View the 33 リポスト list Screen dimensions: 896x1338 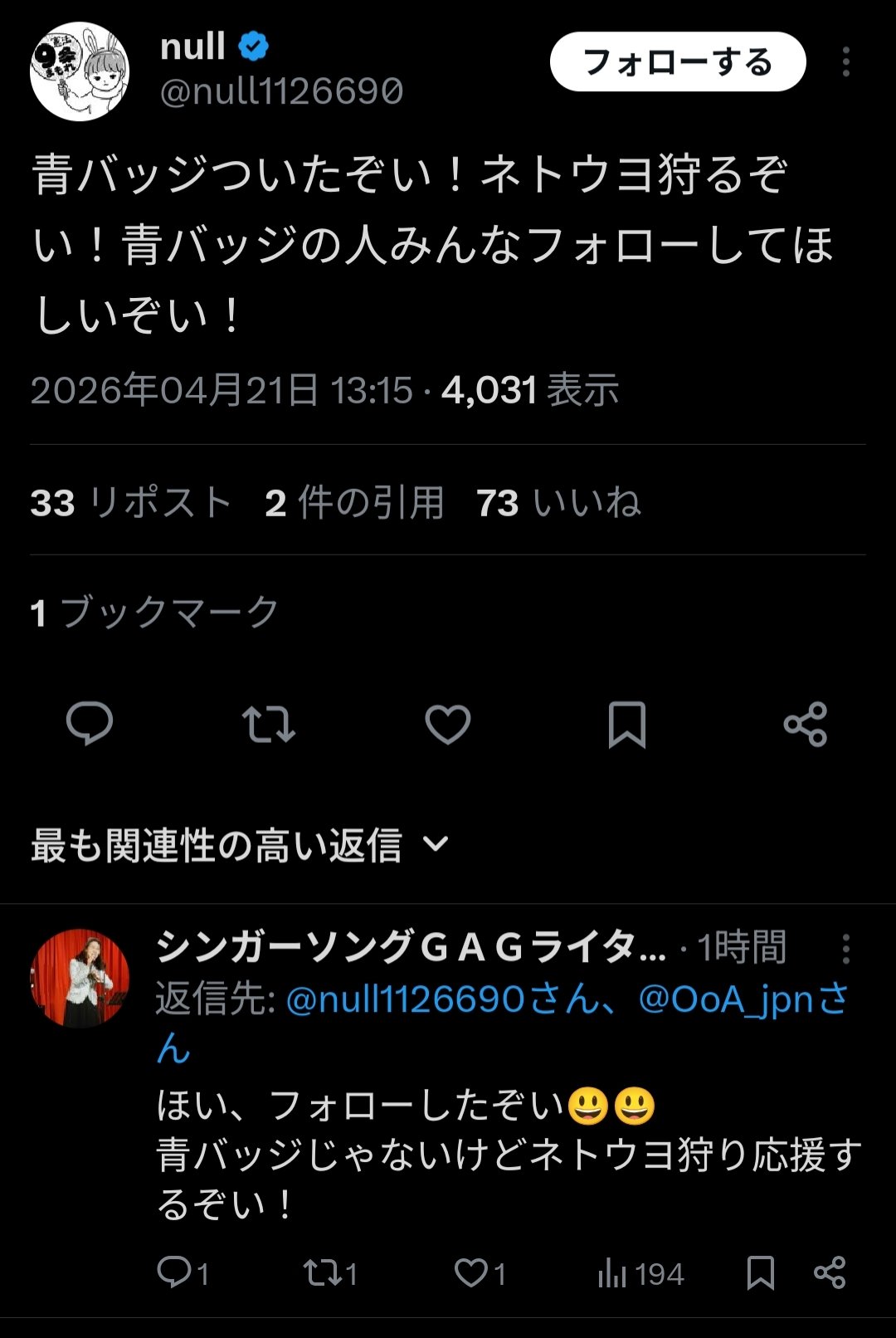131,503
